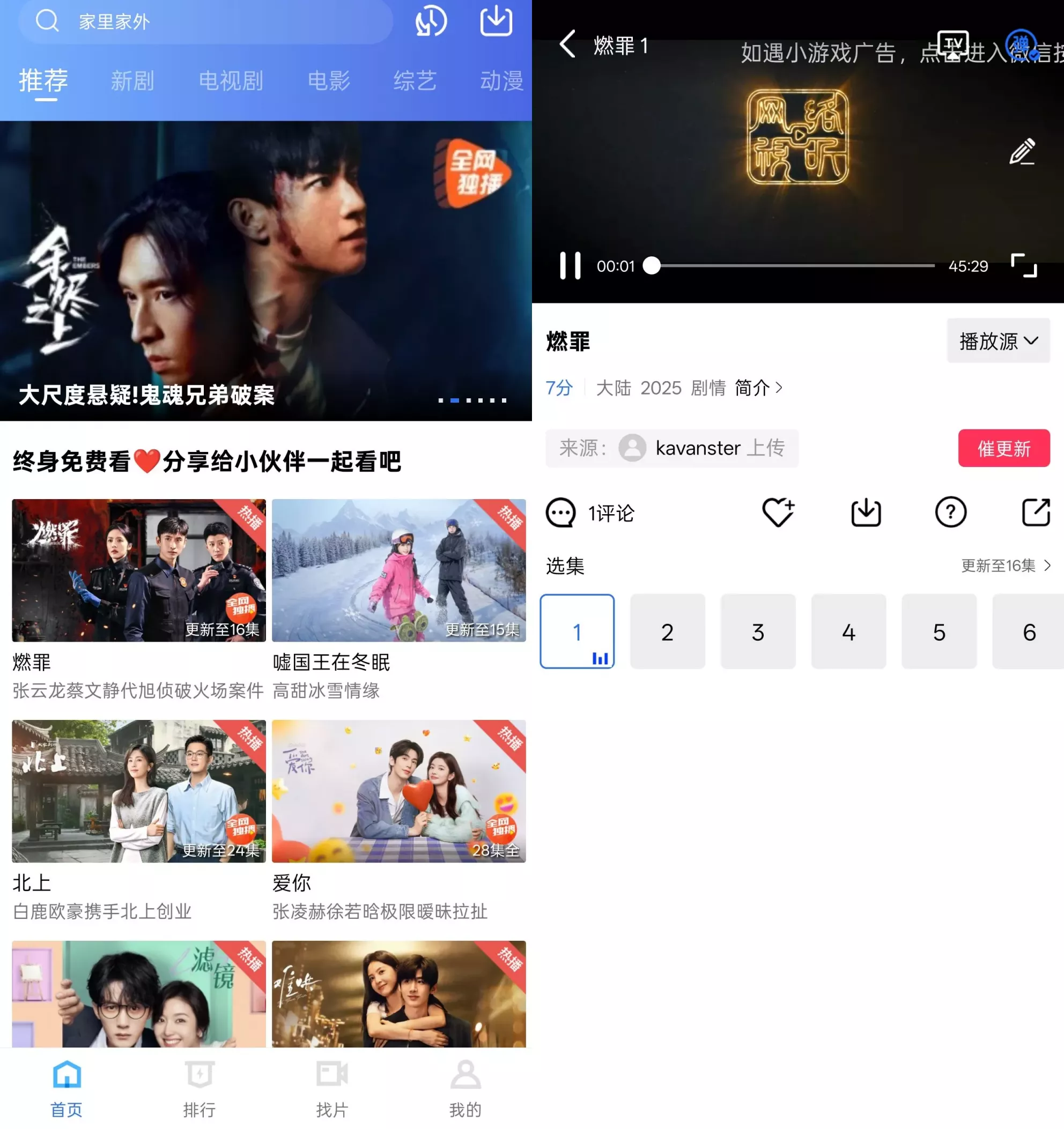Go to the 我的 tab
Image resolution: width=1064 pixels, height=1129 pixels.
pos(464,1088)
